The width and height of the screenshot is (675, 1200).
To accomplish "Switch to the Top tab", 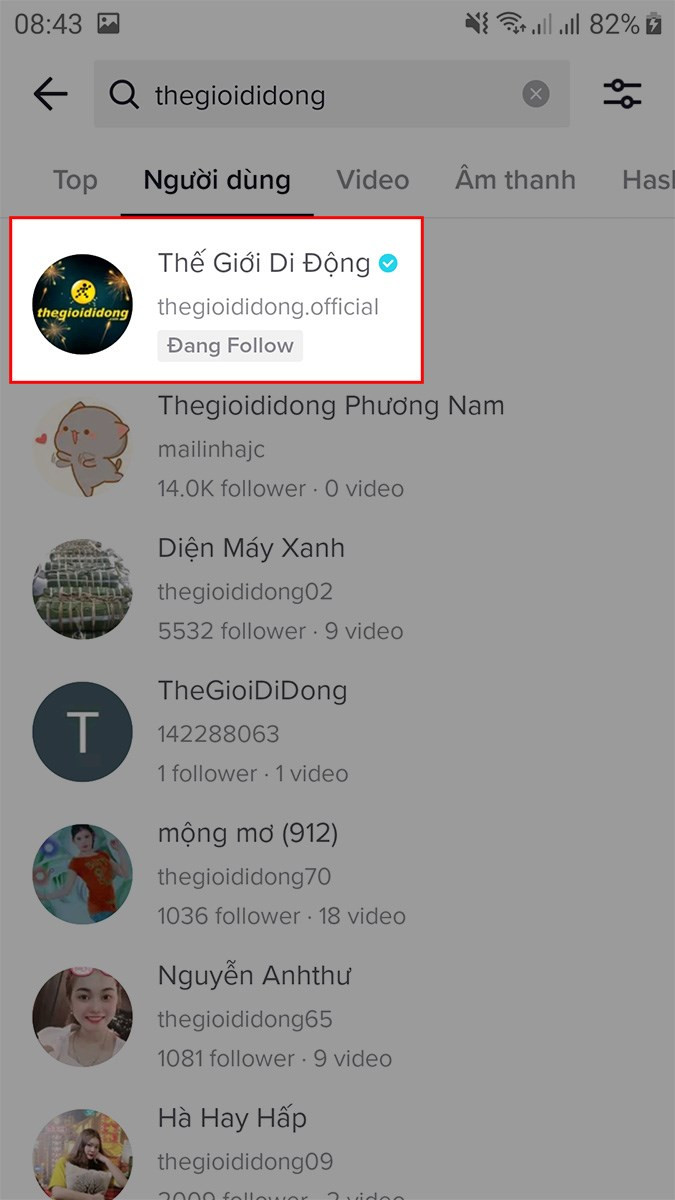I will pyautogui.click(x=75, y=180).
